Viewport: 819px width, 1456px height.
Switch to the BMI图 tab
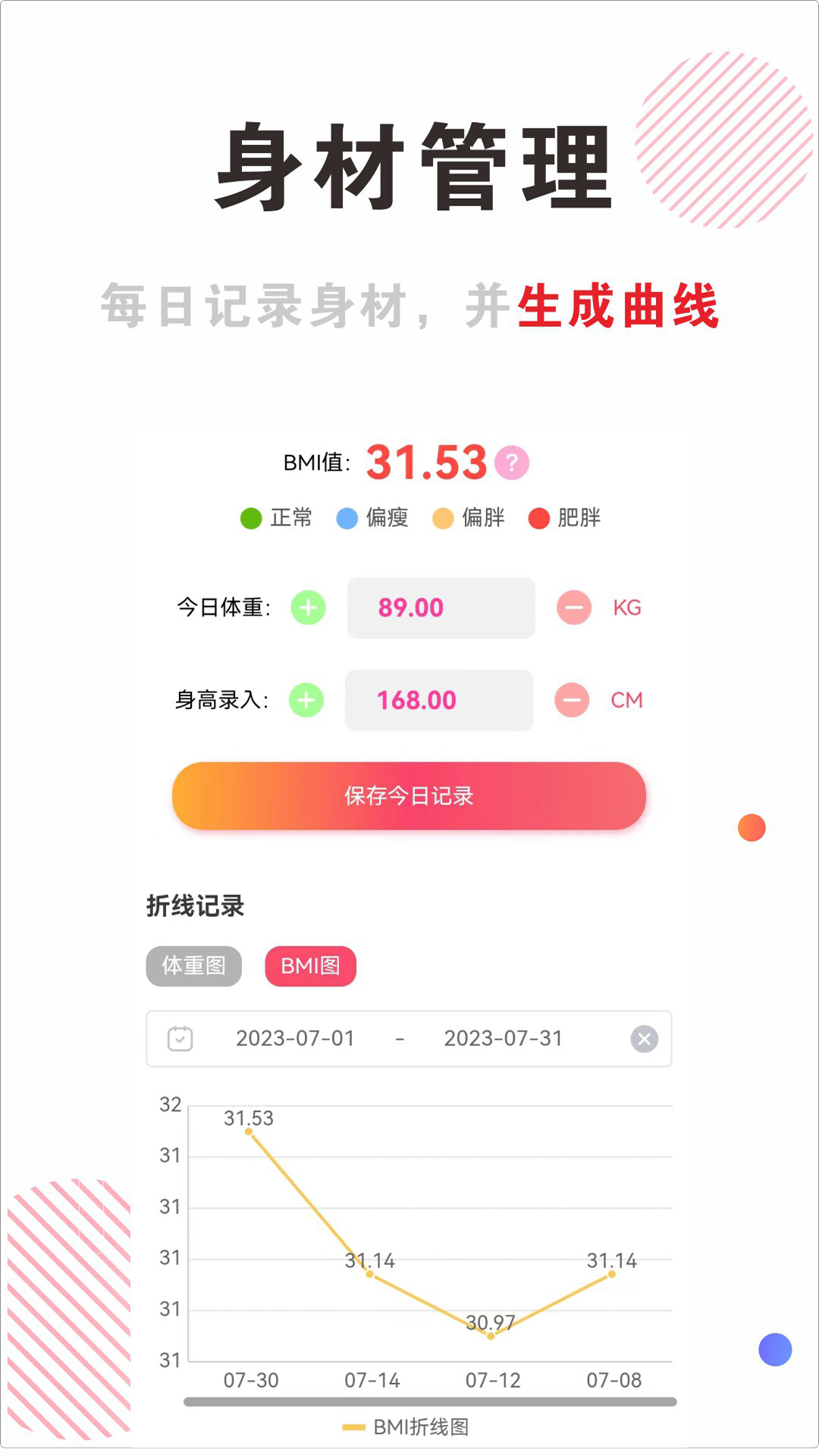(x=311, y=966)
